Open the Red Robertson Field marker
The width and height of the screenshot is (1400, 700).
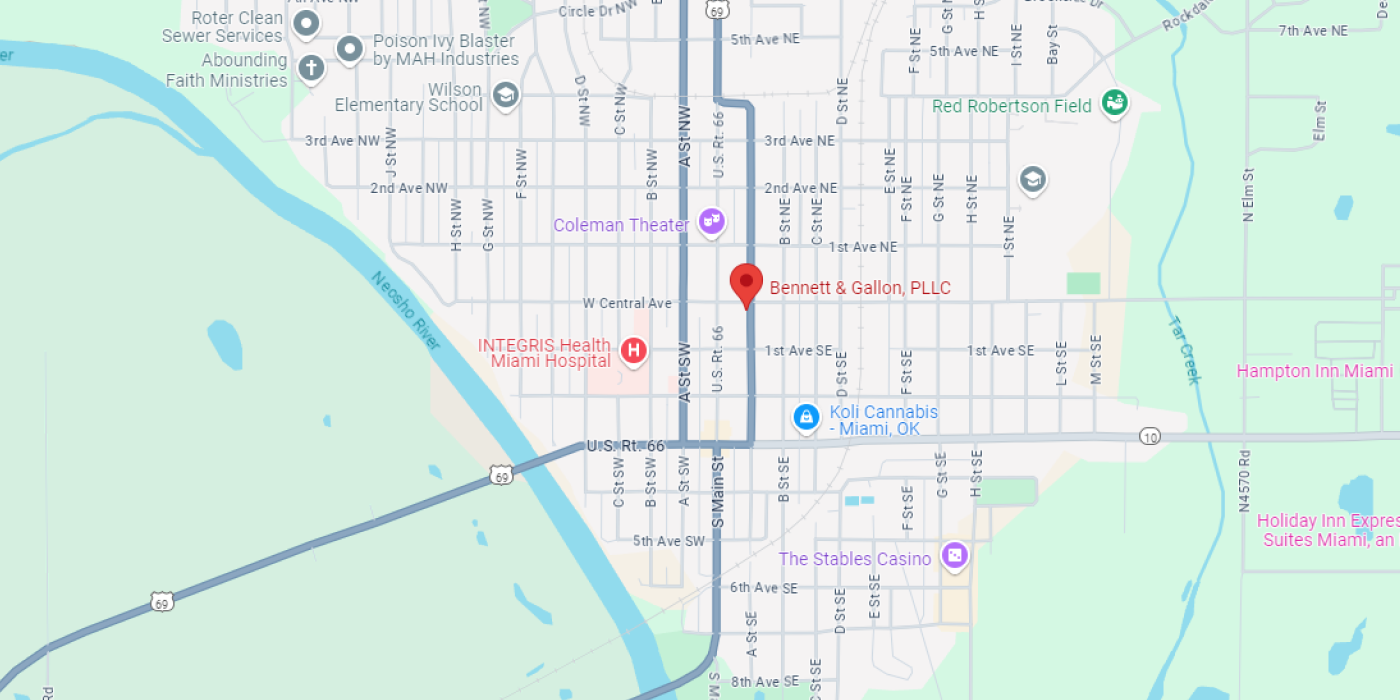pyautogui.click(x=1115, y=102)
